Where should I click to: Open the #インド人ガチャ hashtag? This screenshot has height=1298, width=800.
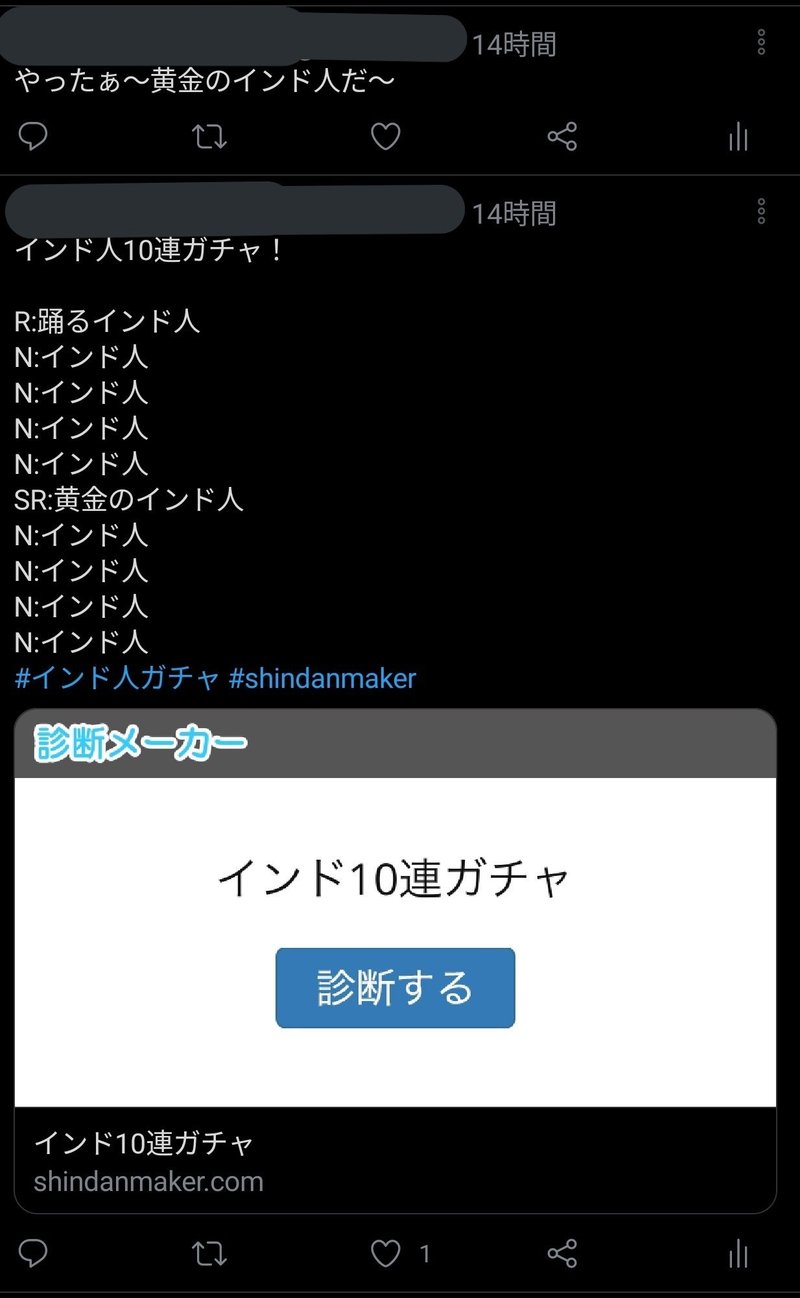(x=117, y=679)
